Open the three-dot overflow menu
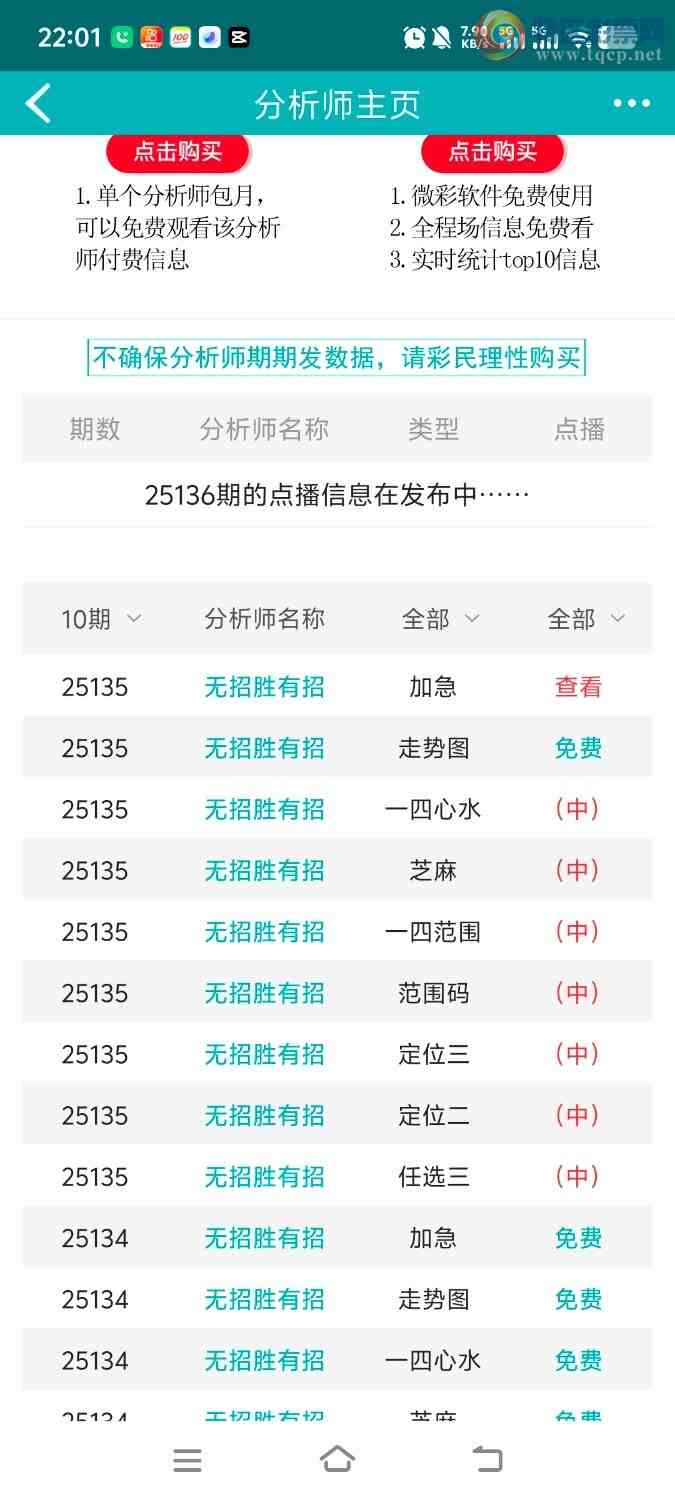 tap(631, 104)
